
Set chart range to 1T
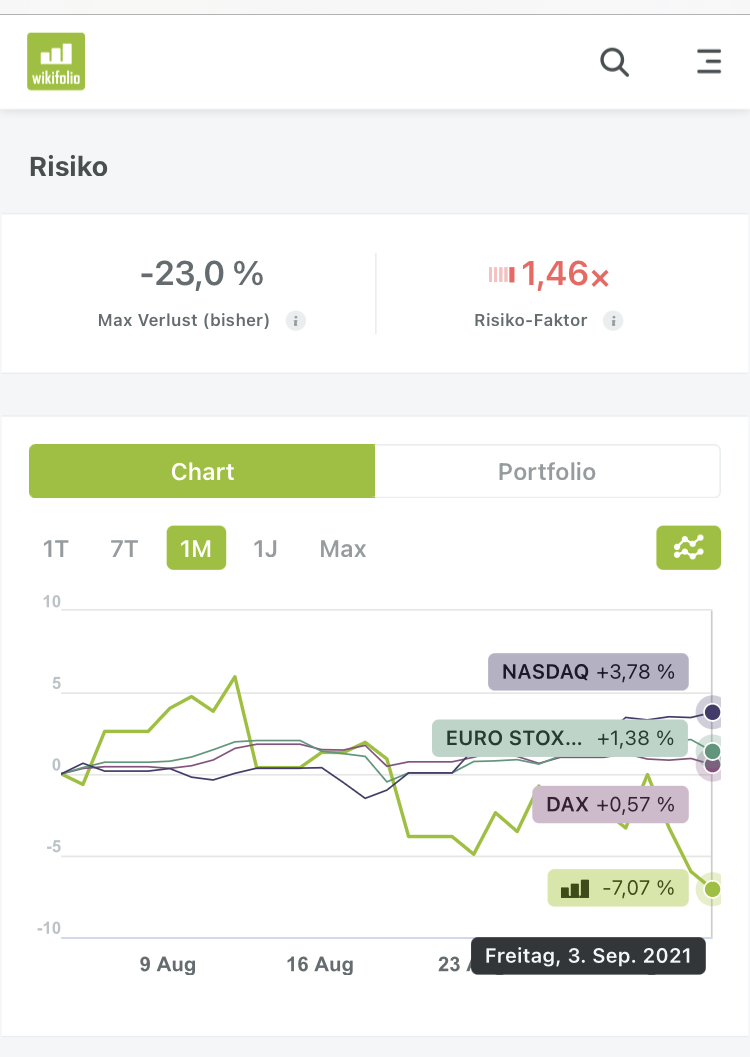(56, 548)
